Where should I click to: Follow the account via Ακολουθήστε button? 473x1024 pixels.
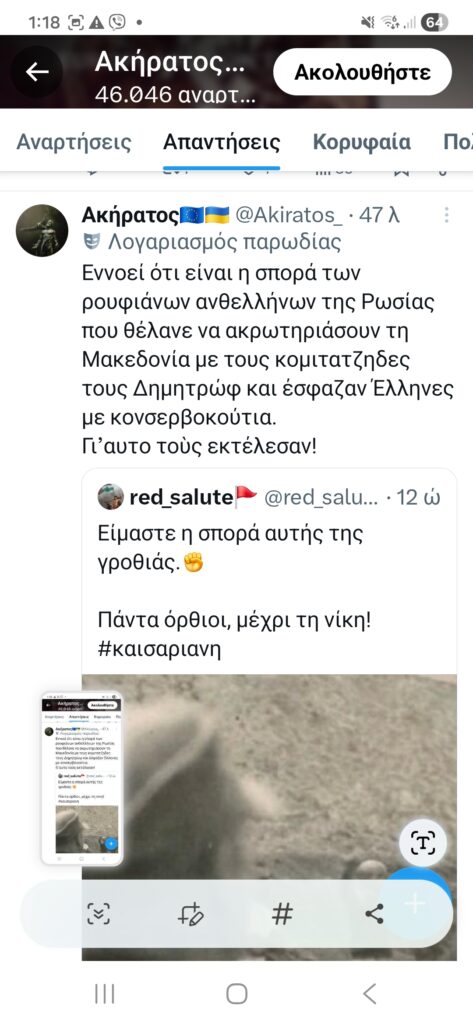(x=363, y=72)
